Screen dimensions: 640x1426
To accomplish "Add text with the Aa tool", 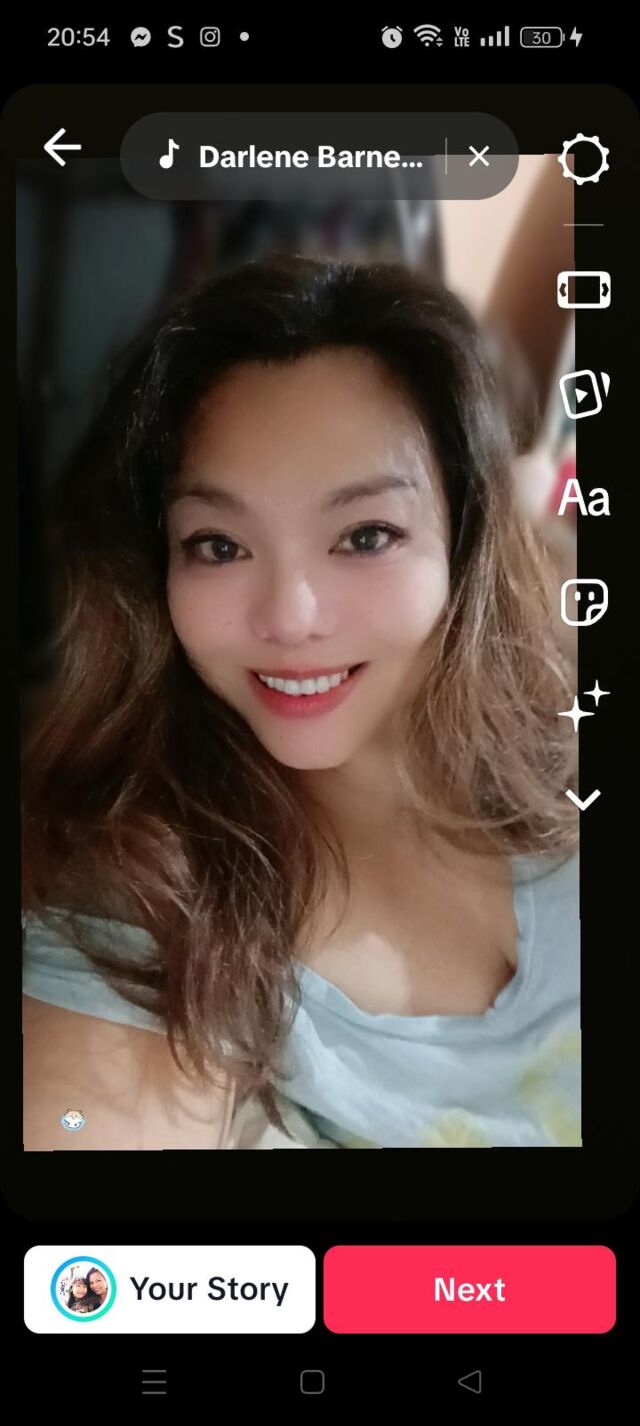I will click(584, 498).
